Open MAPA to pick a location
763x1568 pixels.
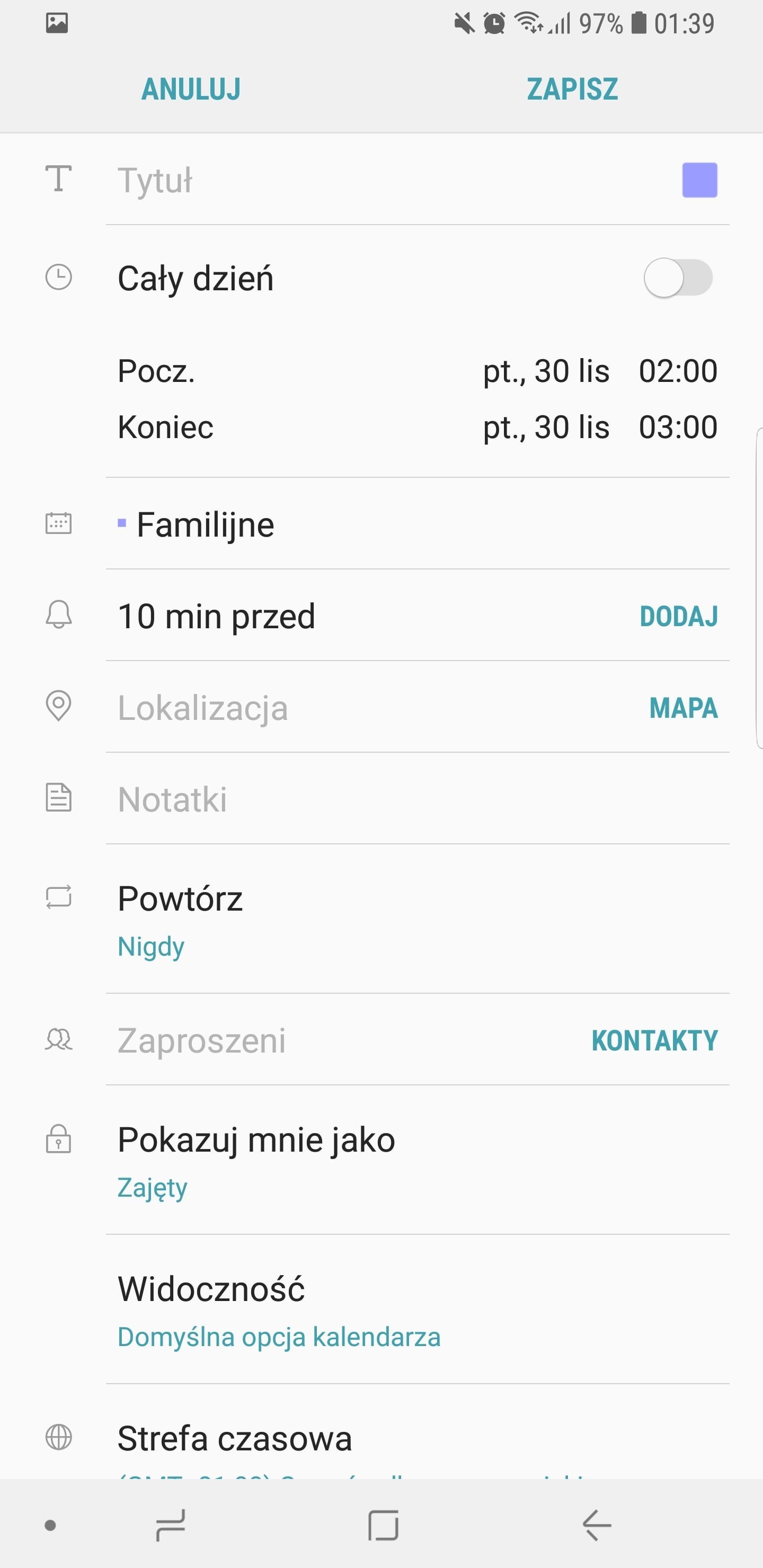coord(683,708)
